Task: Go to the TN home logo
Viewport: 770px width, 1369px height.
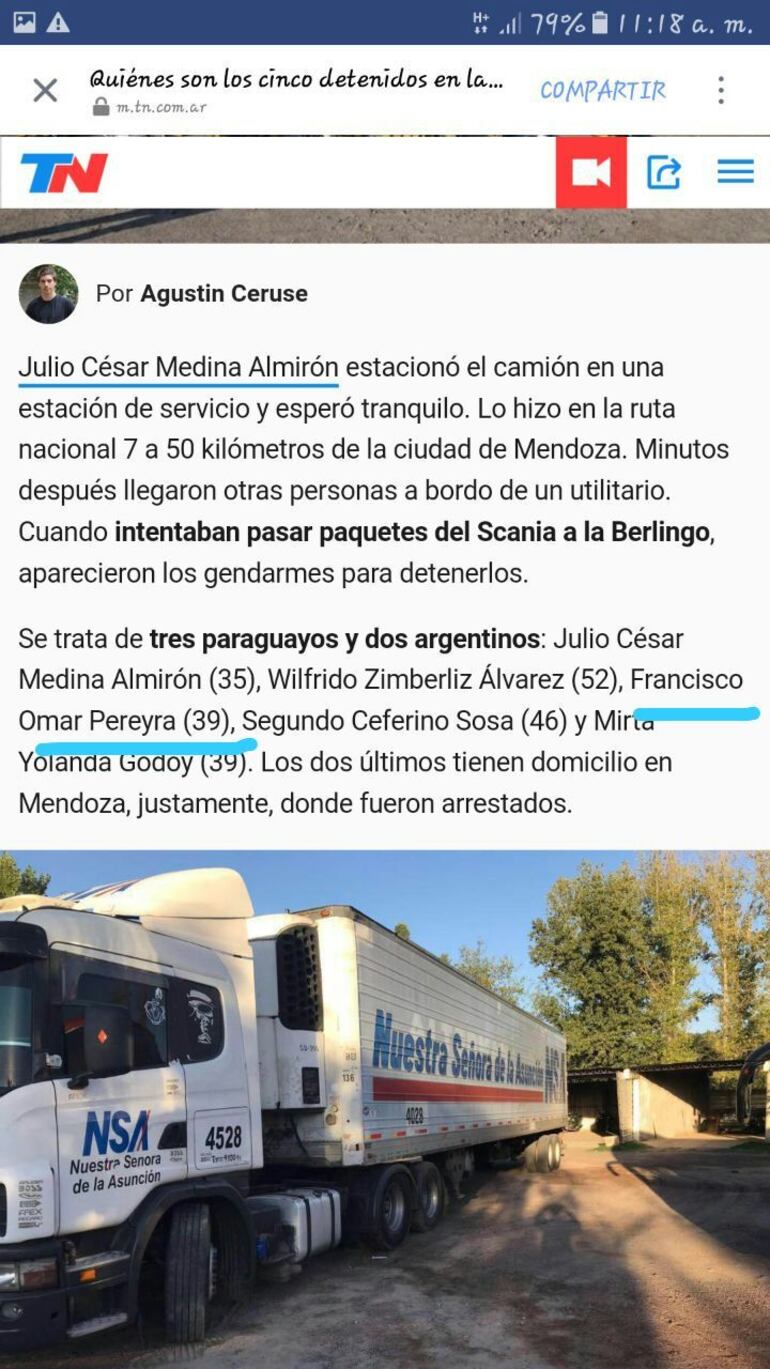Action: [64, 173]
